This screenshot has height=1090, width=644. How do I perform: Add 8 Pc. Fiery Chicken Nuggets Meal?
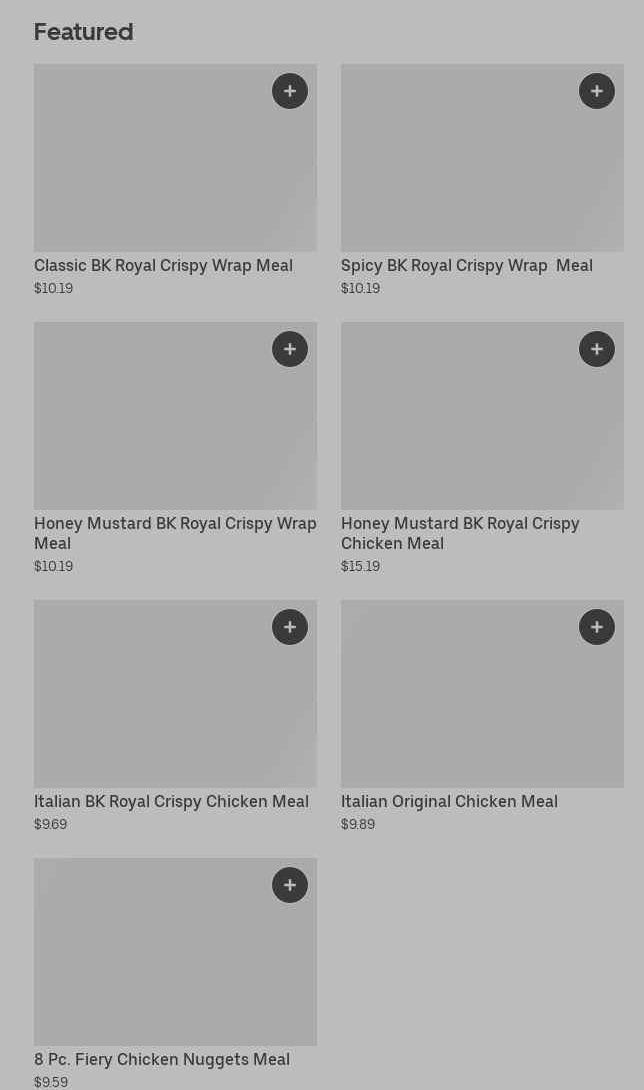(x=290, y=885)
